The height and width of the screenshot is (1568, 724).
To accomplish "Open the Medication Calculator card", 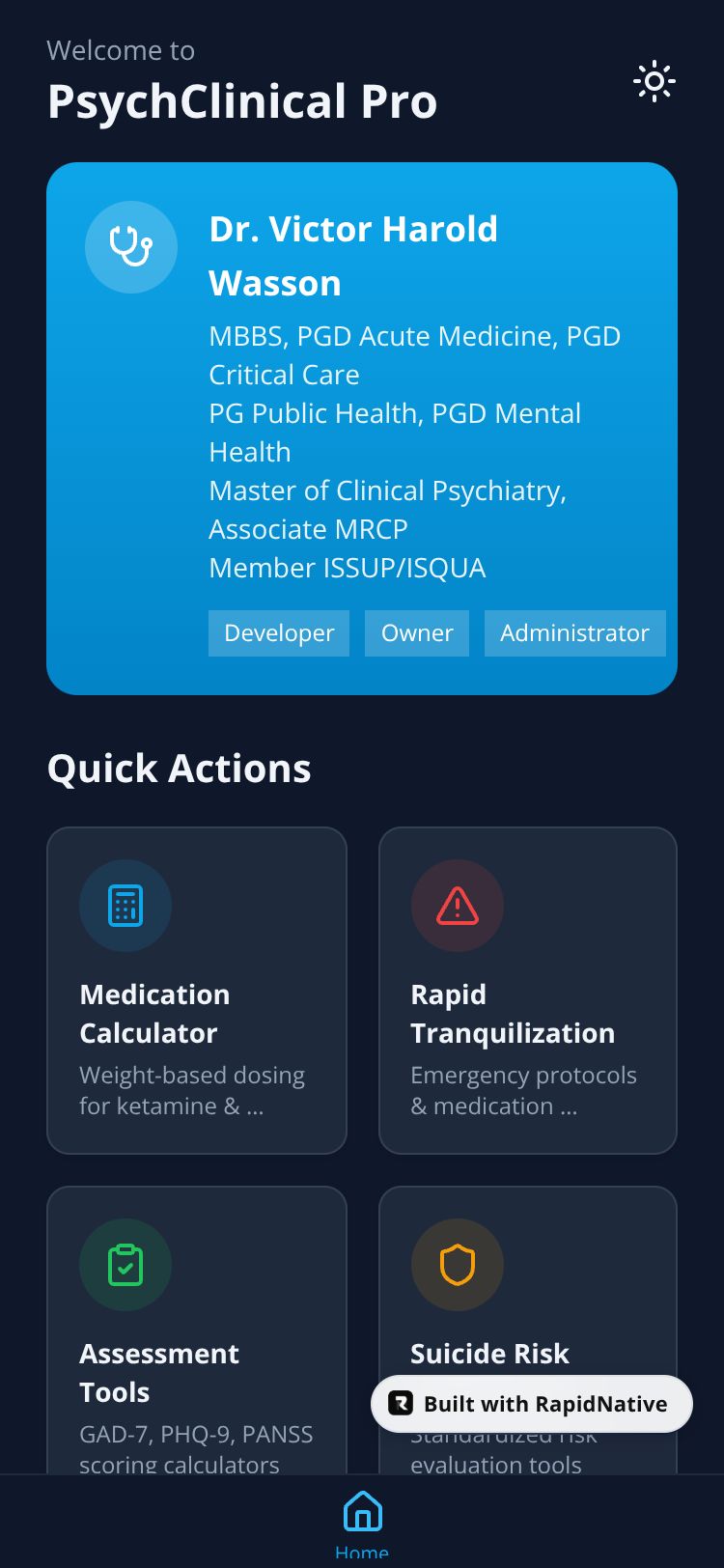I will point(196,990).
